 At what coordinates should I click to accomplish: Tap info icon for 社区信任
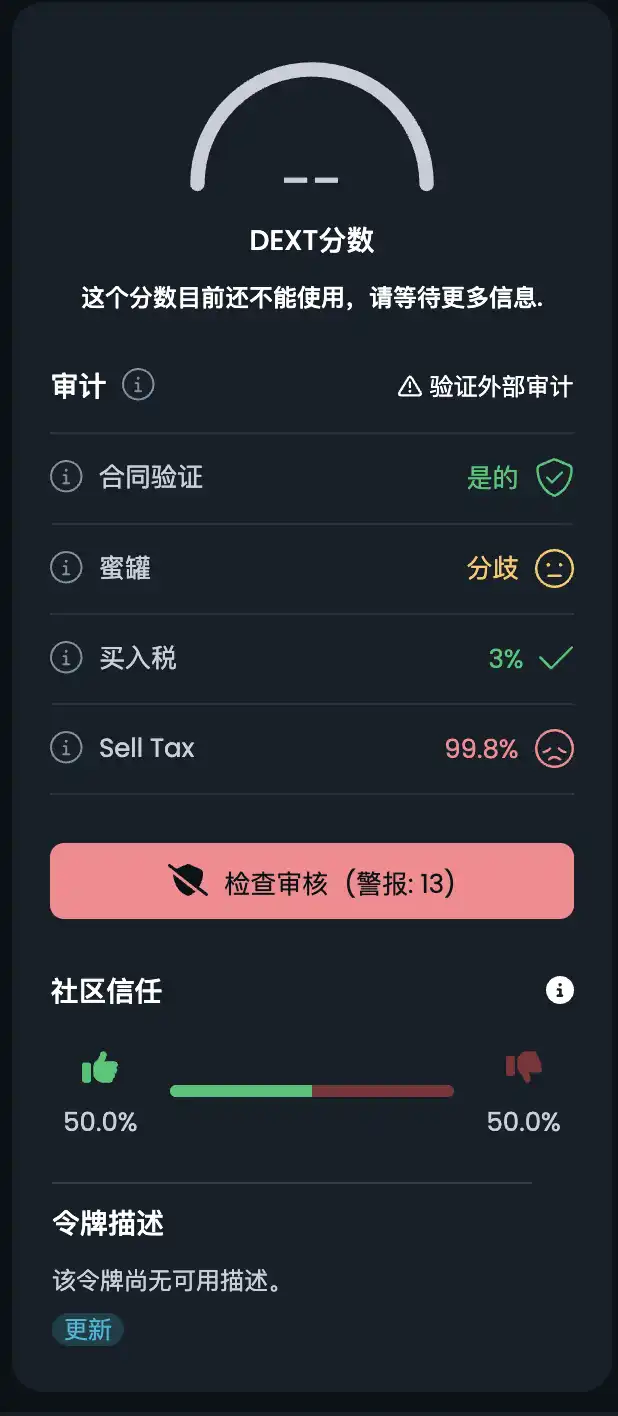point(560,990)
